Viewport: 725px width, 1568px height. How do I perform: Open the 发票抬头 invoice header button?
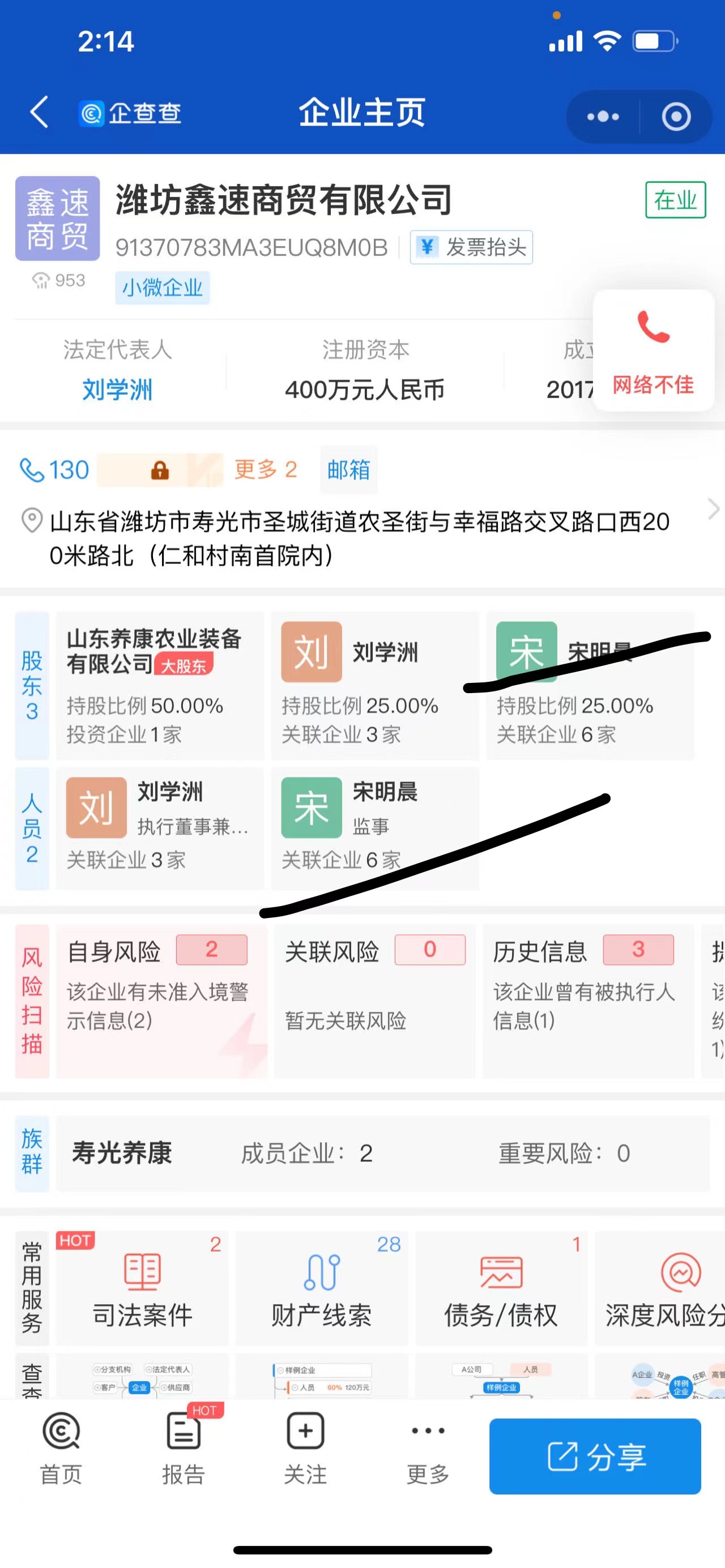tap(471, 247)
